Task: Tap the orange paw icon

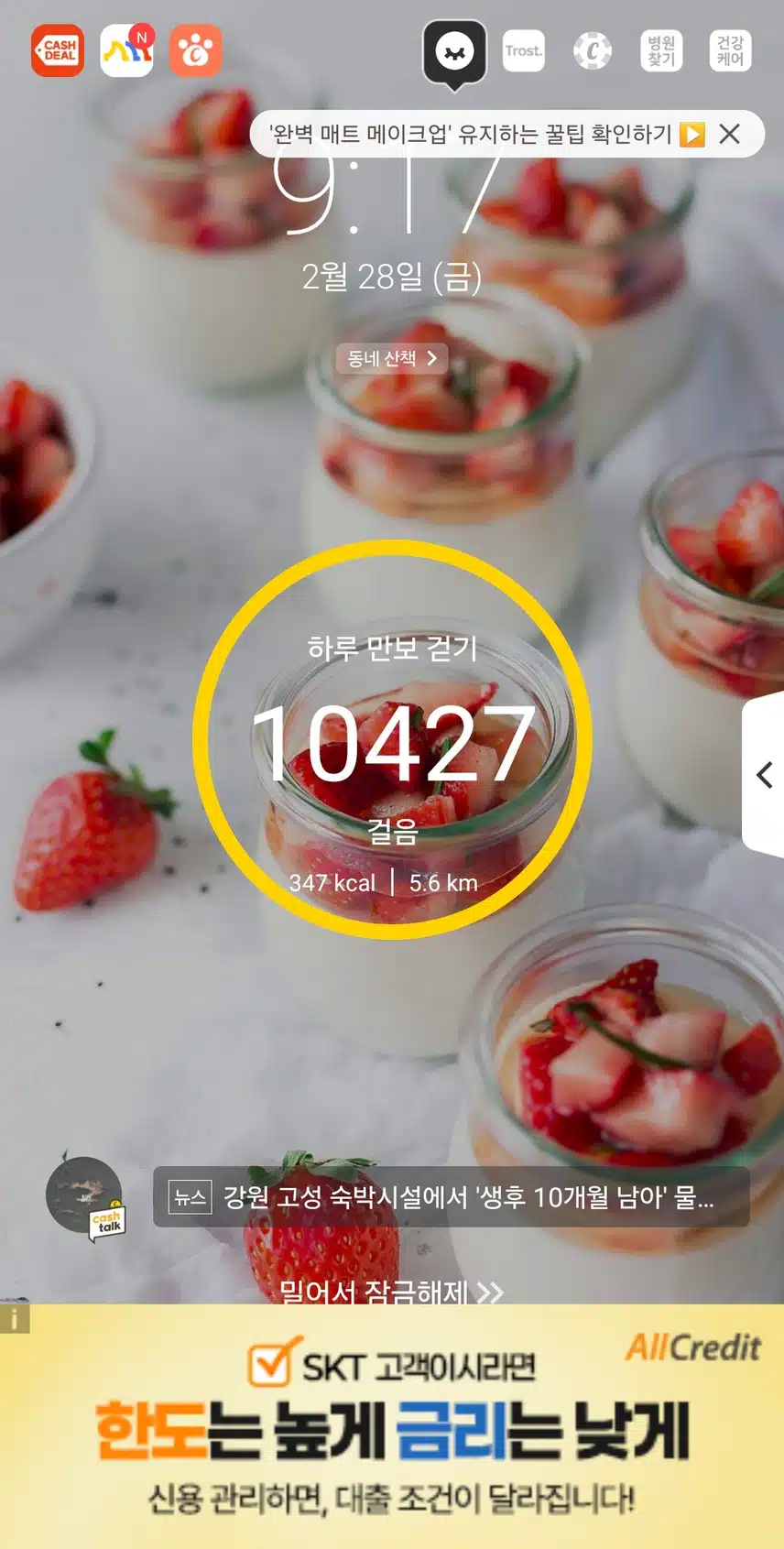Action: point(195,50)
